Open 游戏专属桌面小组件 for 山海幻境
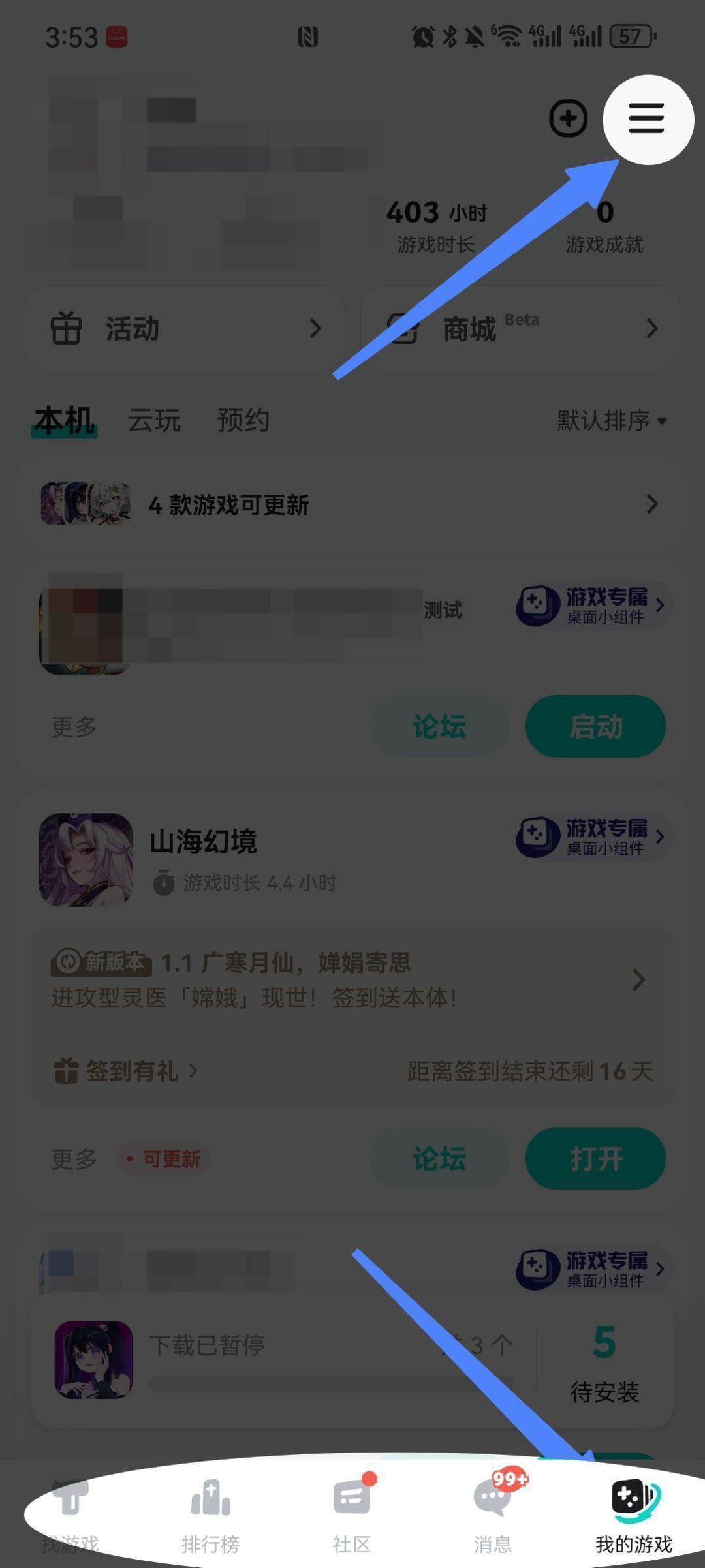This screenshot has width=705, height=1568. (591, 837)
